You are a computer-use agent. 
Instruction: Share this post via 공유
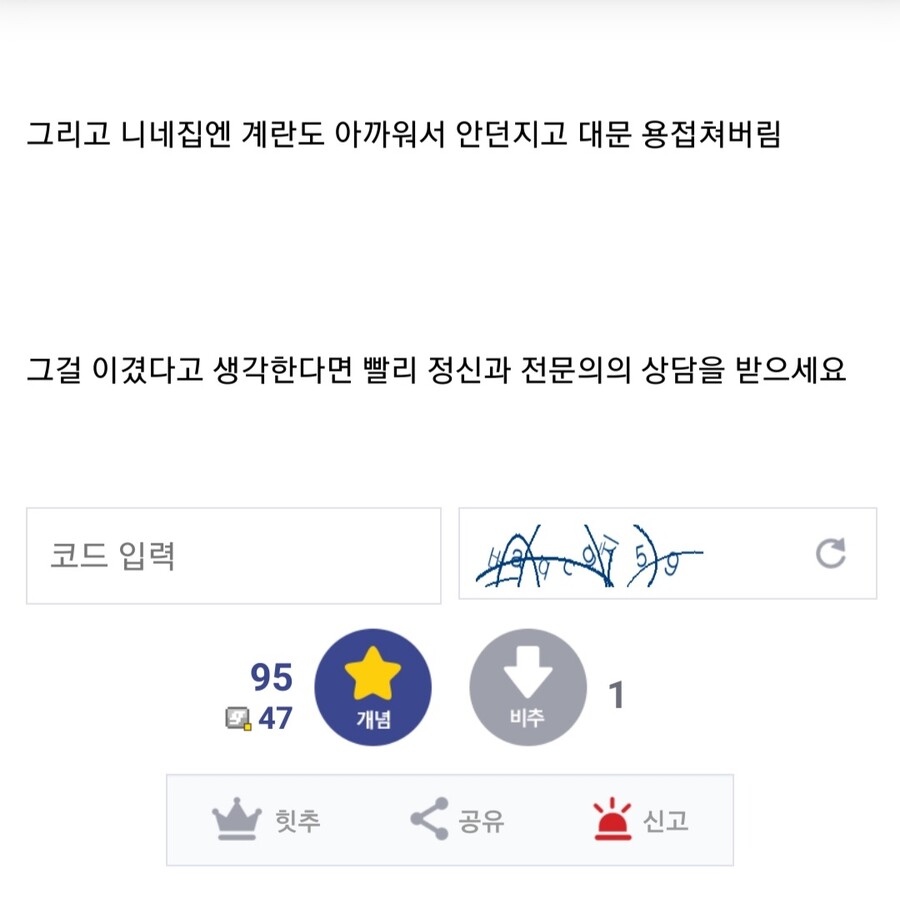457,821
